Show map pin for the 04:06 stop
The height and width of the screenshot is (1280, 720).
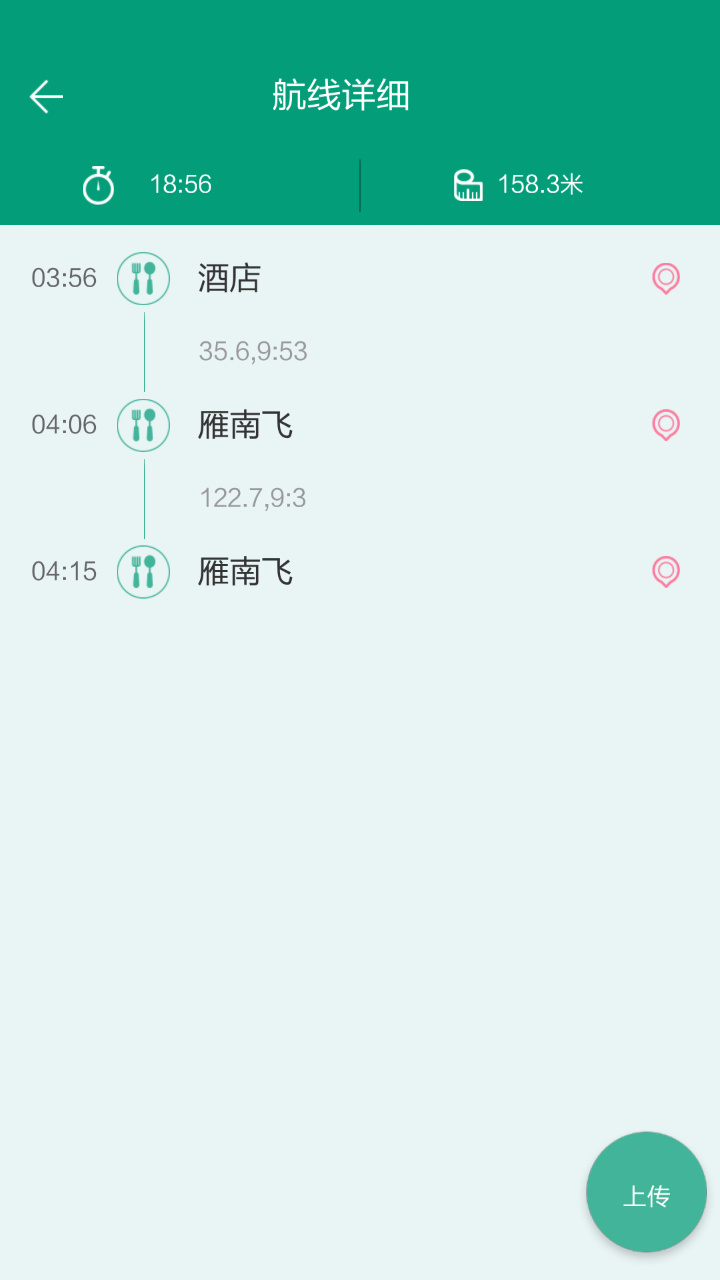(666, 425)
